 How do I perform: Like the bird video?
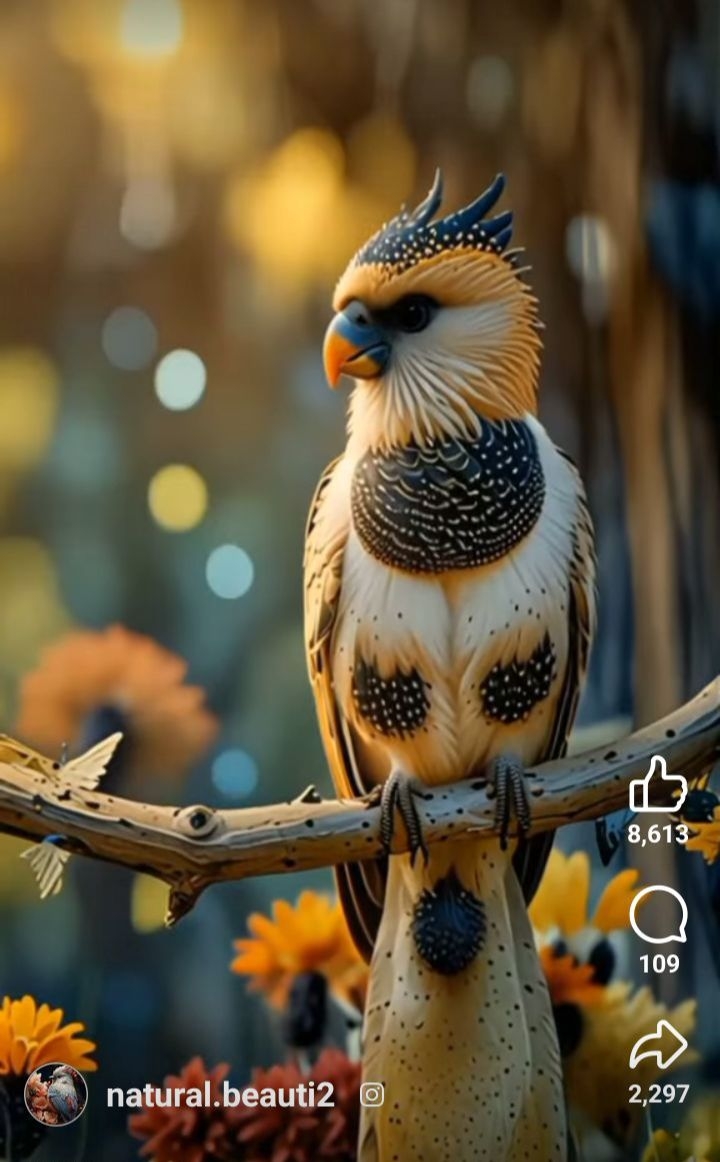tap(658, 785)
